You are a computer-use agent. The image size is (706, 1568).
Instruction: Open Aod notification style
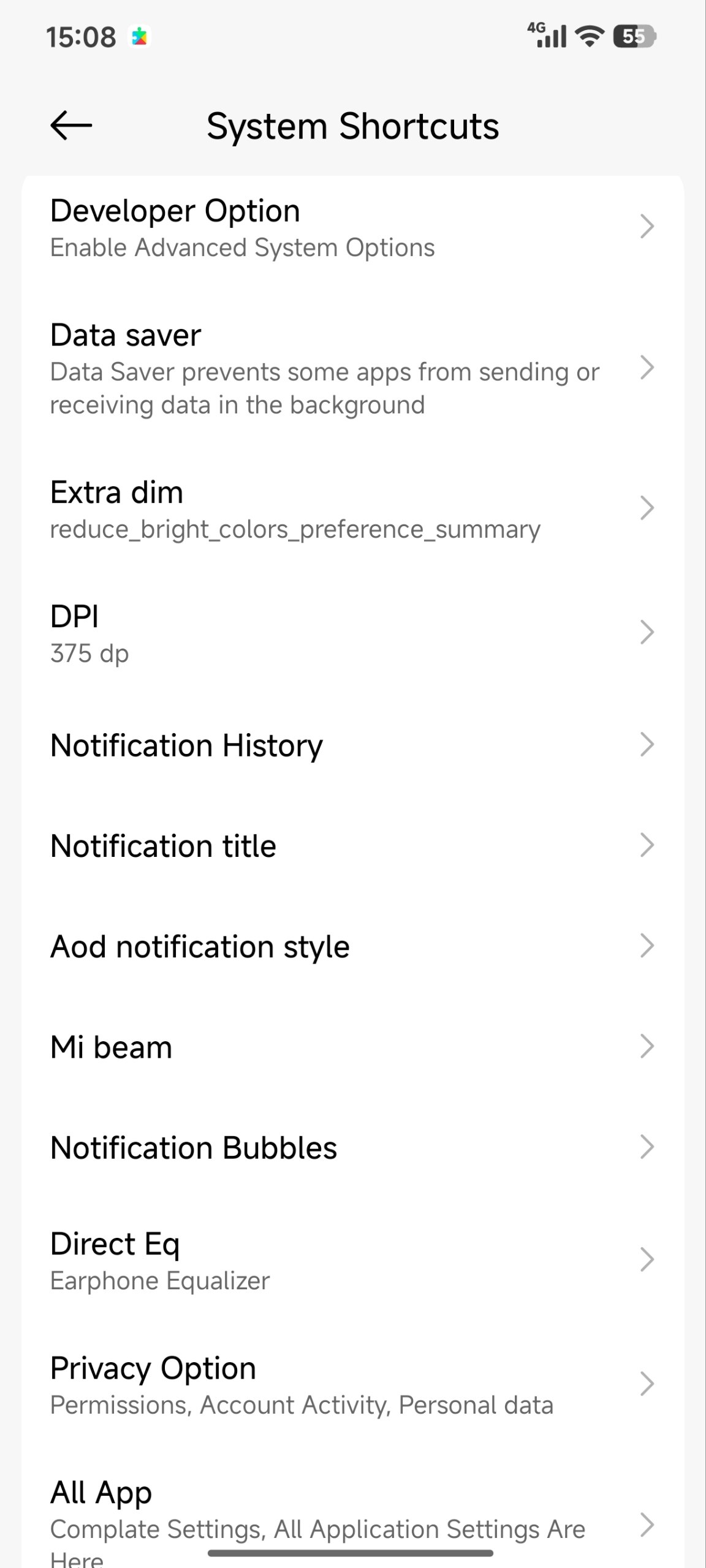[x=353, y=946]
